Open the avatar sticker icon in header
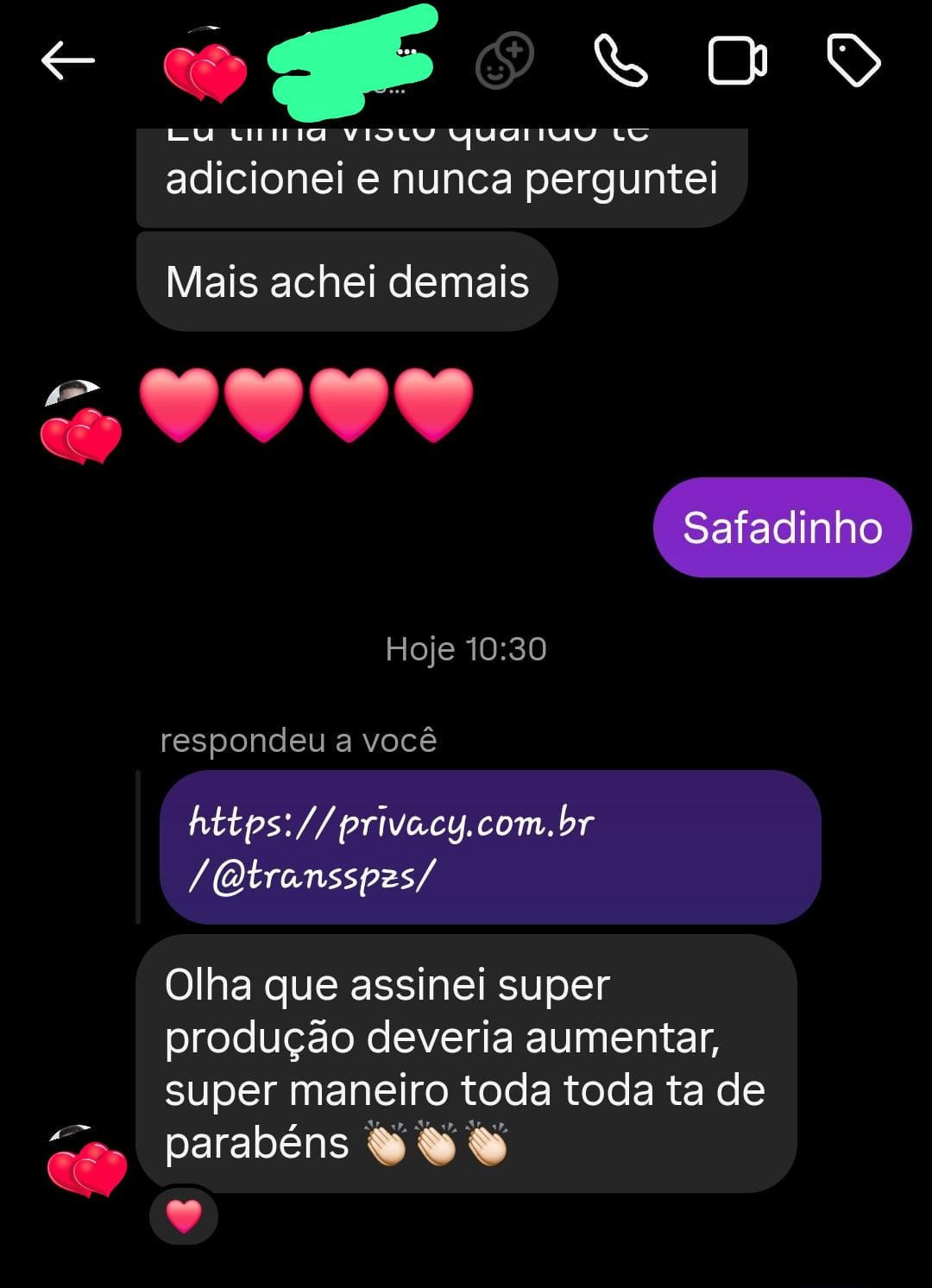The width and height of the screenshot is (932, 1288). pyautogui.click(x=505, y=60)
